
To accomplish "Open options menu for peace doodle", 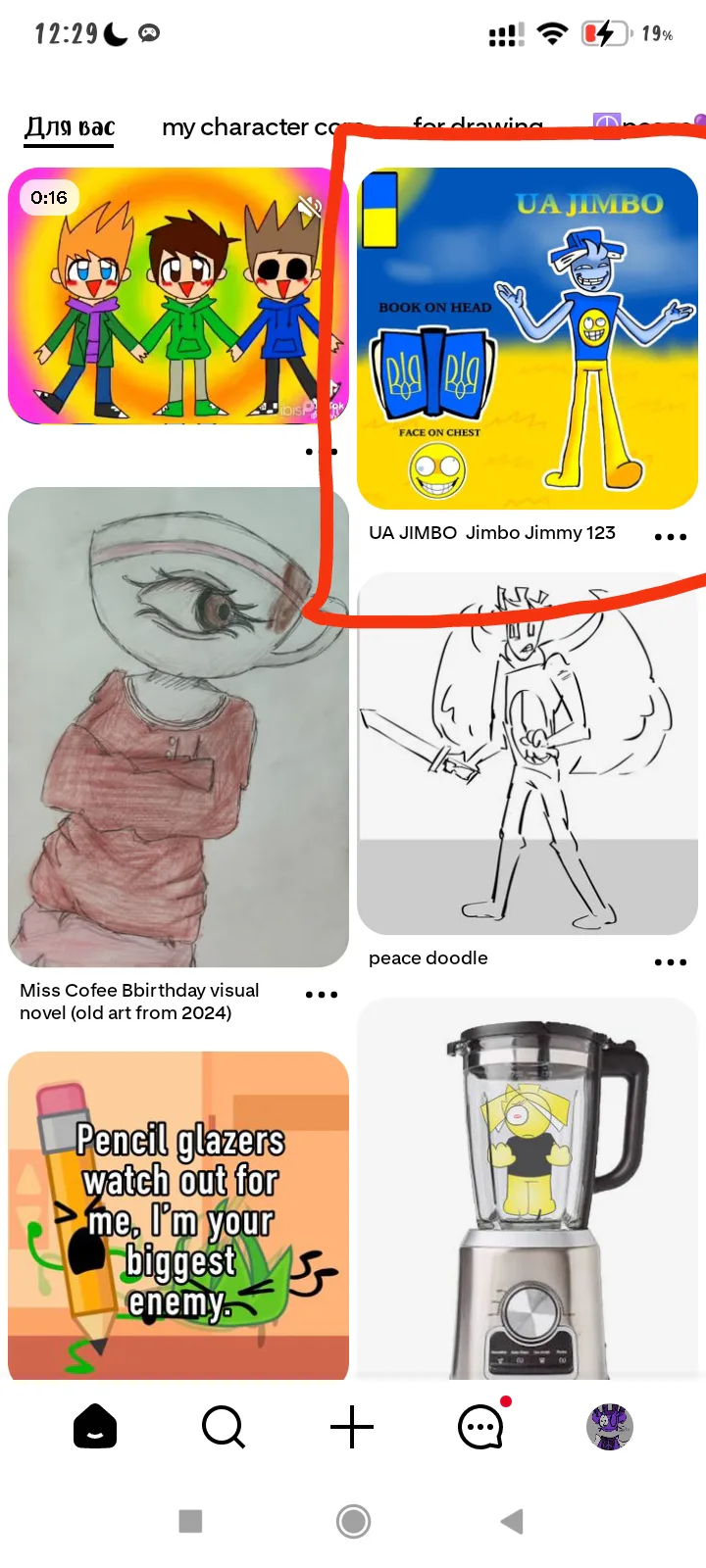I will 670,962.
